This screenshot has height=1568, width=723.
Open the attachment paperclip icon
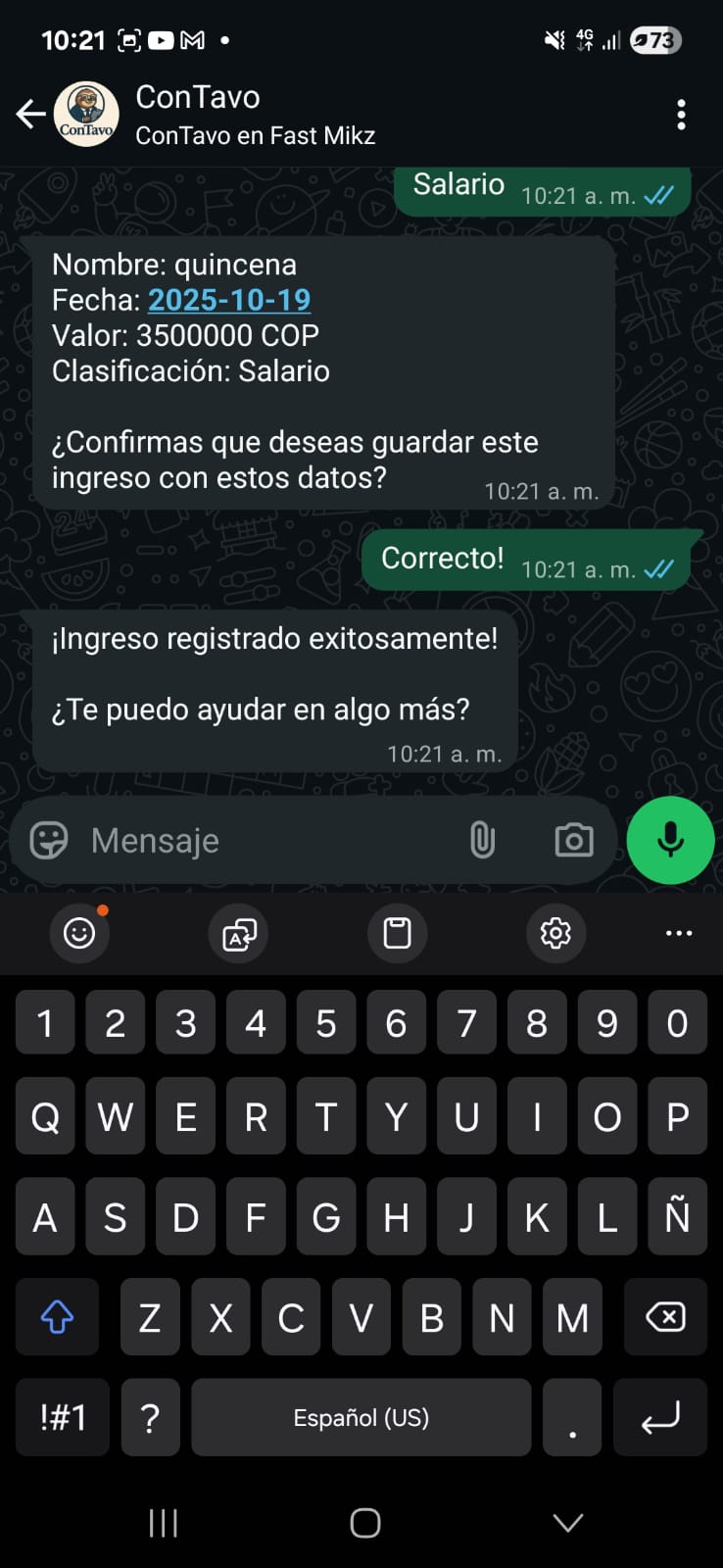coord(482,840)
